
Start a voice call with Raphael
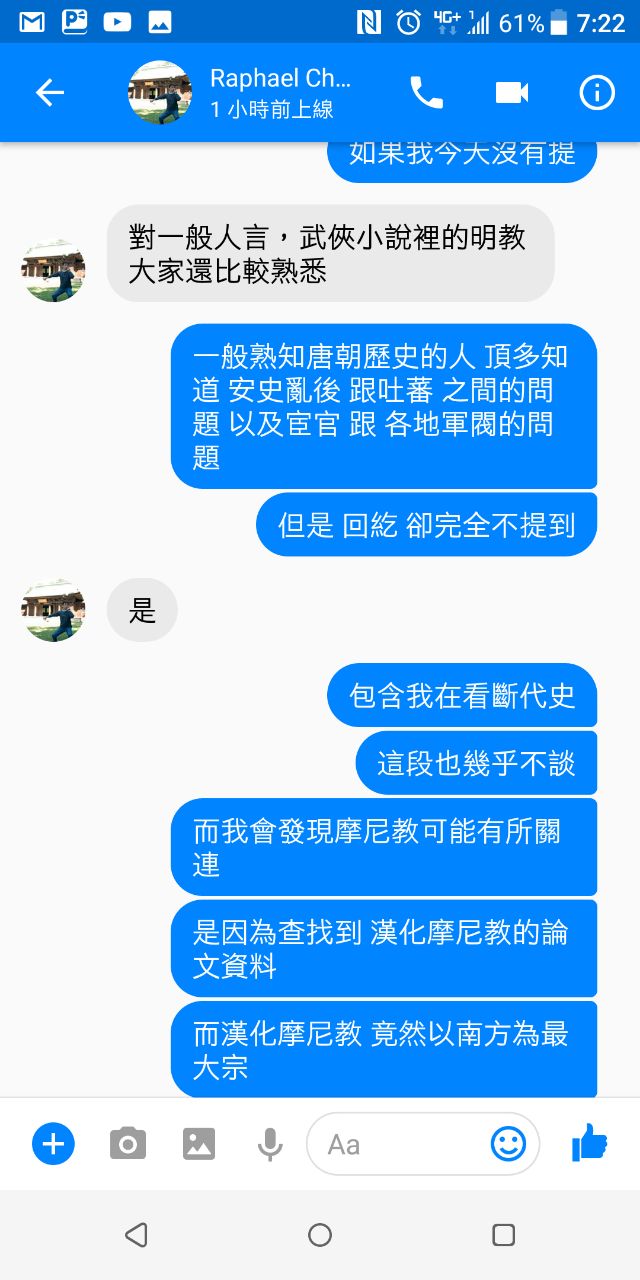point(426,93)
